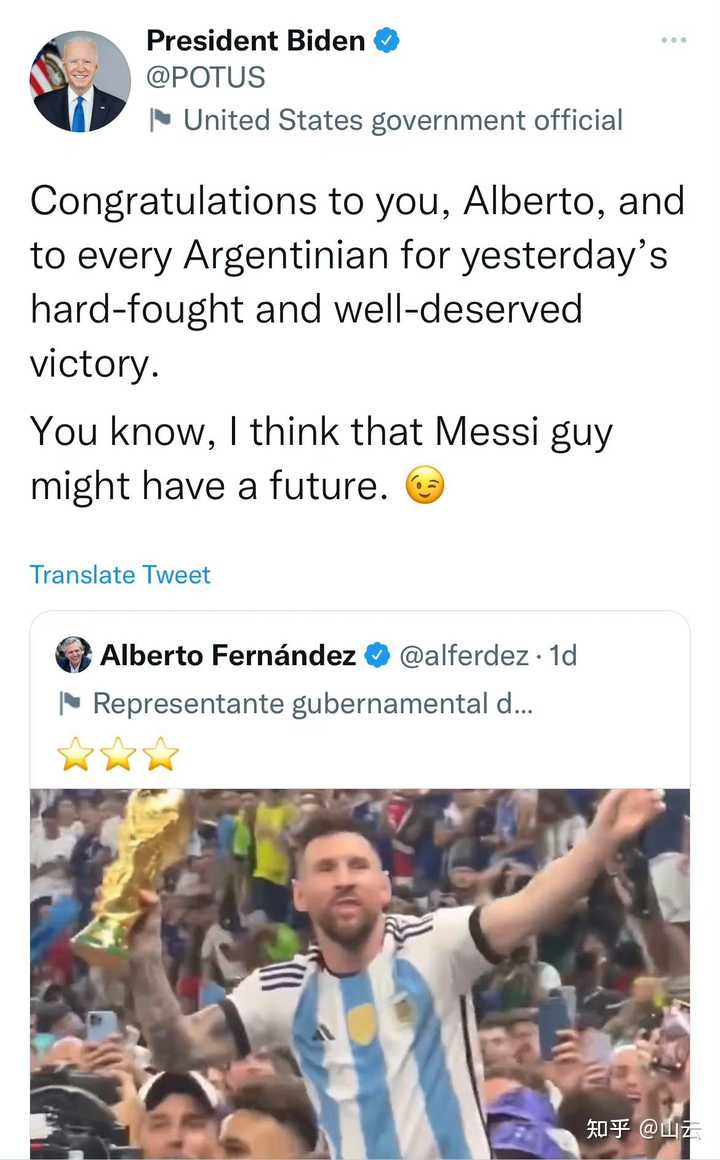
Task: Open the tweet's three-dot overflow menu
Action: pos(673,40)
